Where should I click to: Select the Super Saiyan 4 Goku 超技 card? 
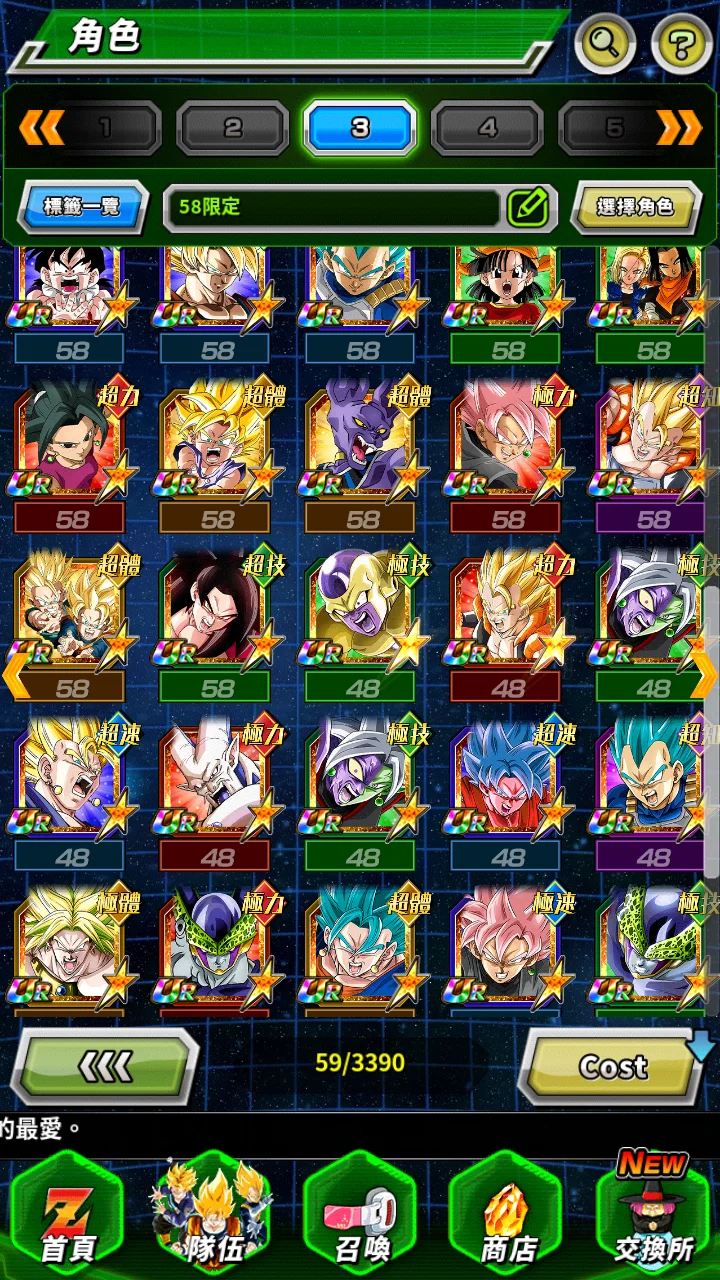click(214, 612)
